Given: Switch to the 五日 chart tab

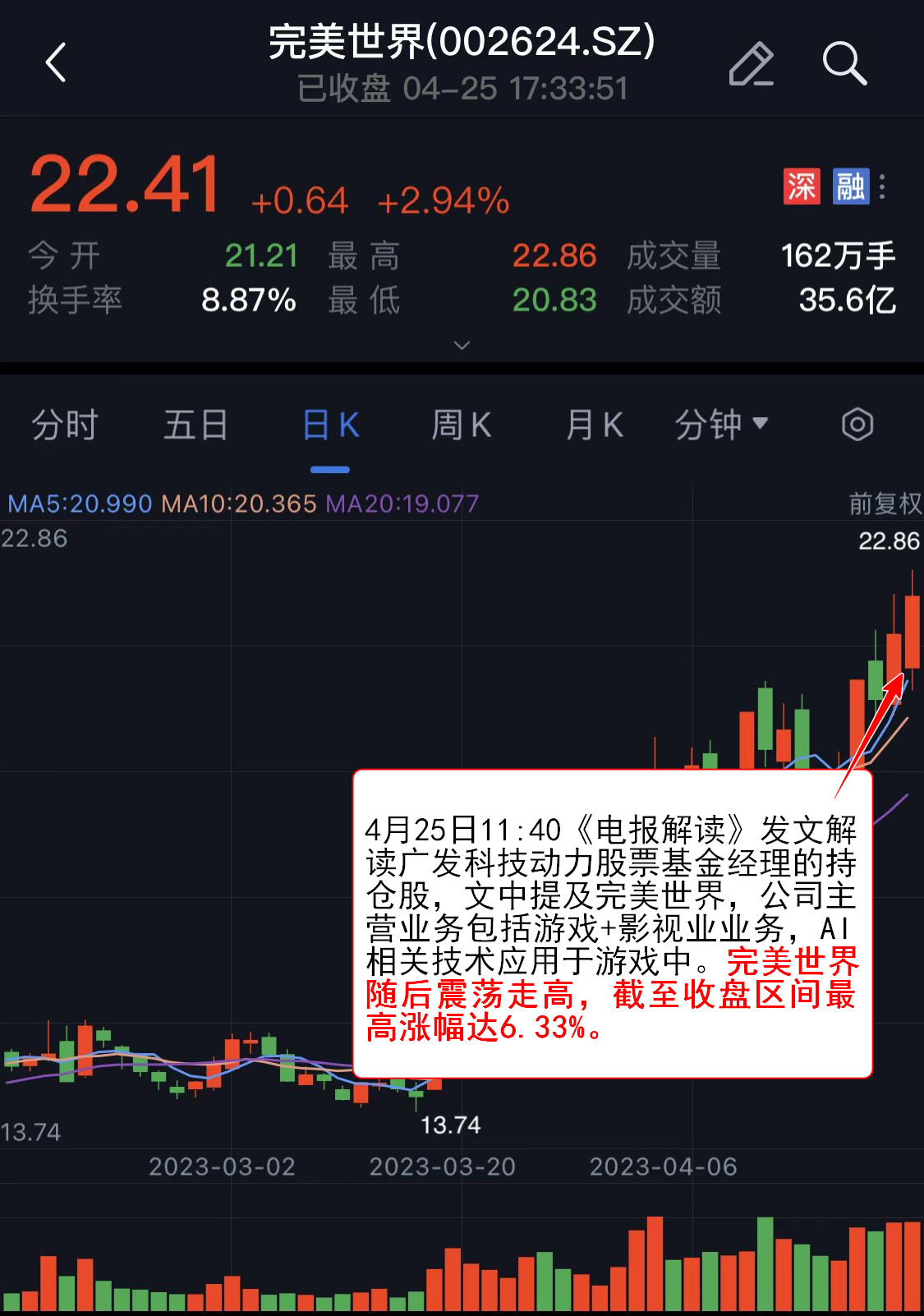Looking at the screenshot, I should click(x=195, y=426).
